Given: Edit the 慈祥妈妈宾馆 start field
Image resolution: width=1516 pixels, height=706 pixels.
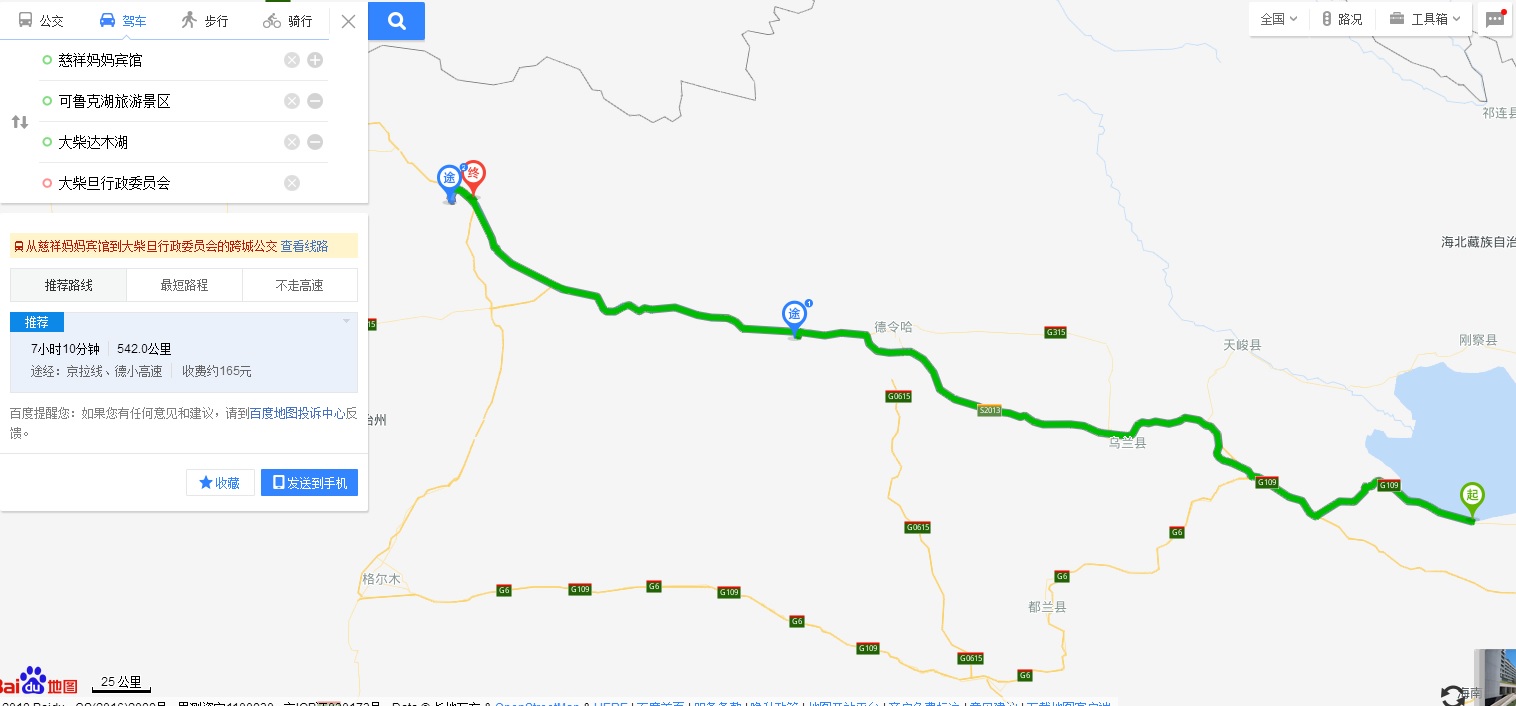Looking at the screenshot, I should pos(160,60).
